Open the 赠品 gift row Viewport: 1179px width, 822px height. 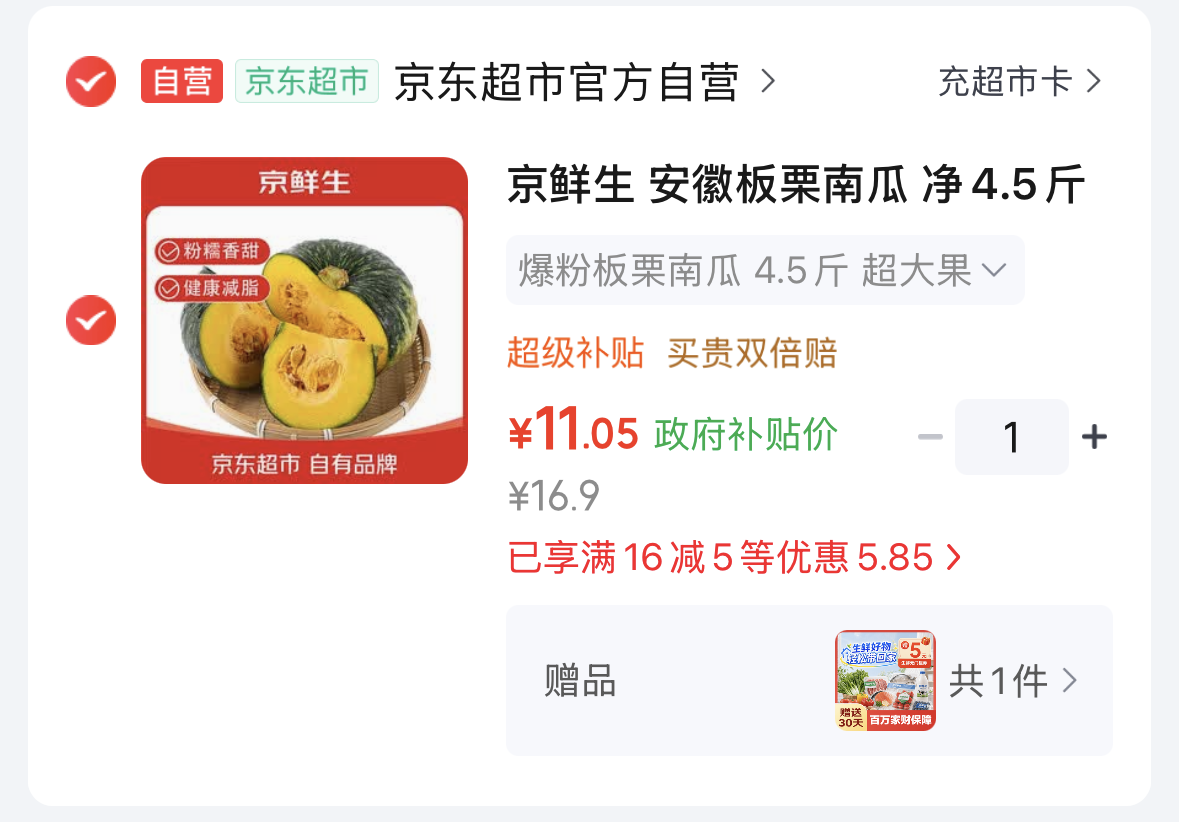pos(809,681)
